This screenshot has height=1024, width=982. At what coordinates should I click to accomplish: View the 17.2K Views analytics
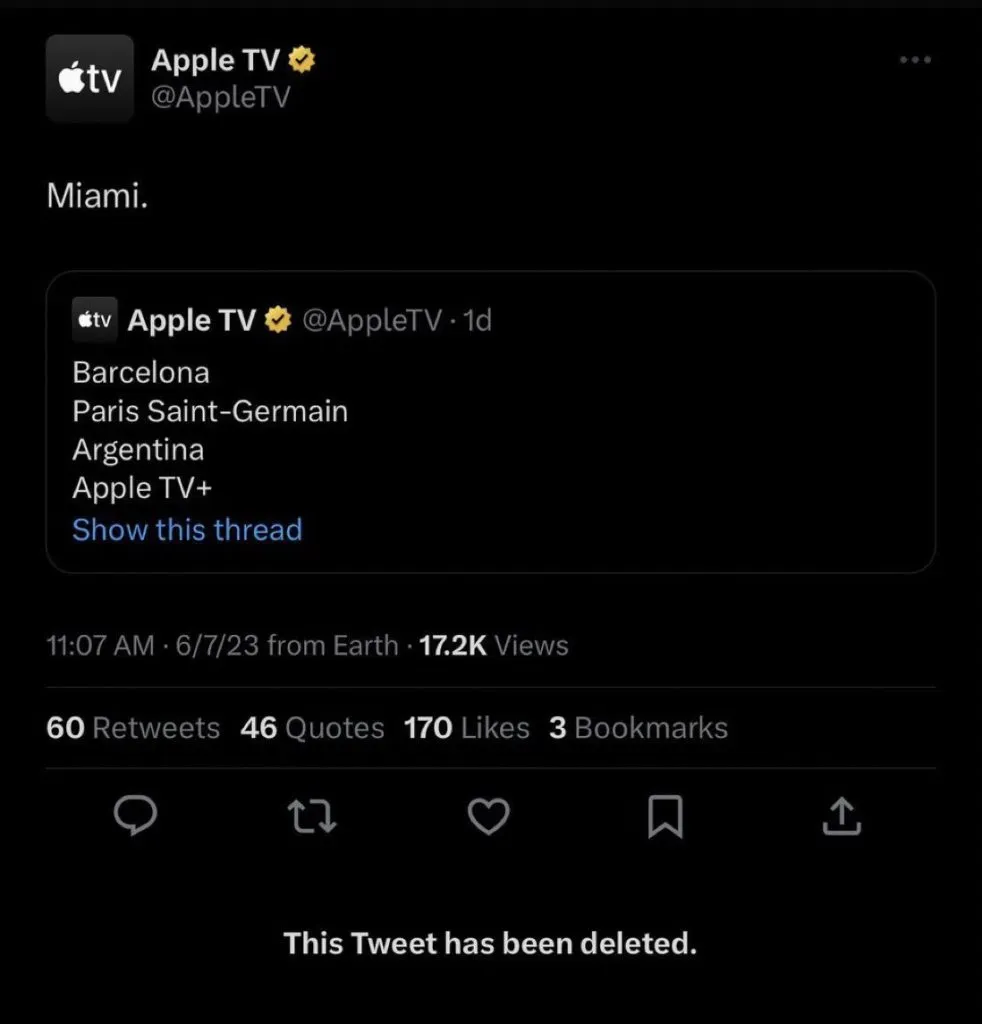492,646
